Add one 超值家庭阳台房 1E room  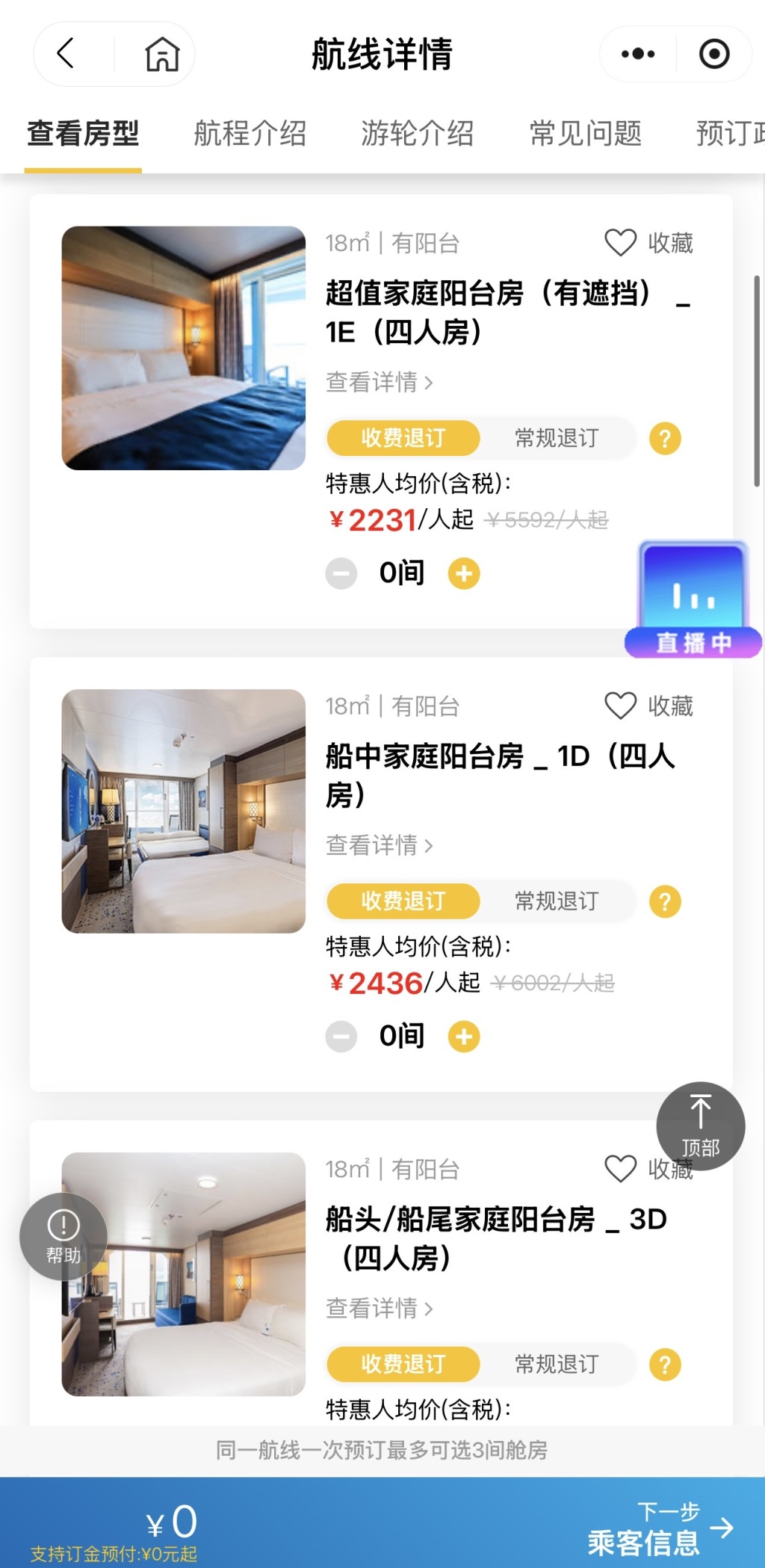pyautogui.click(x=464, y=574)
